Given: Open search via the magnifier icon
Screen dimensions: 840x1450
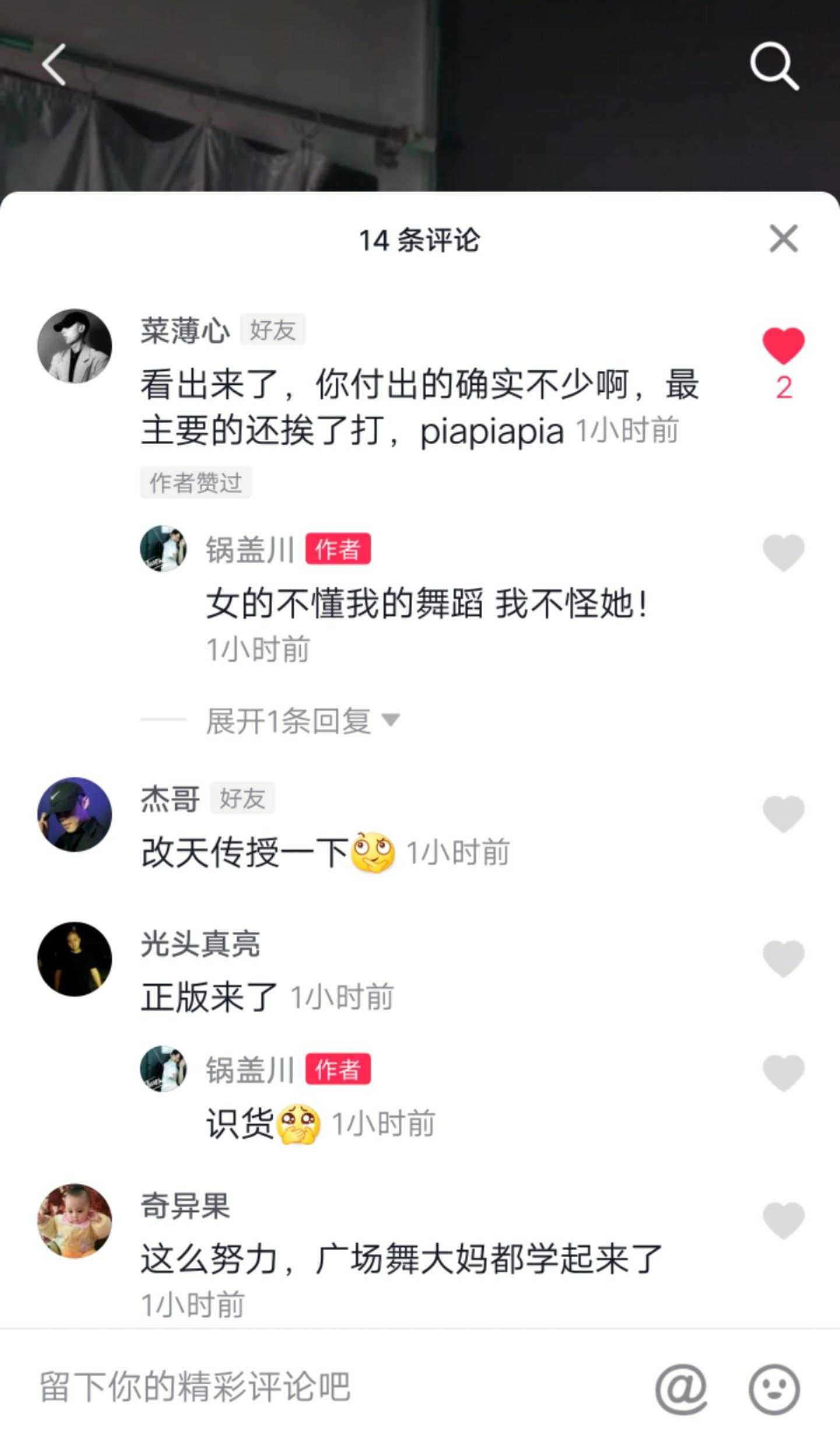Looking at the screenshot, I should point(774,65).
